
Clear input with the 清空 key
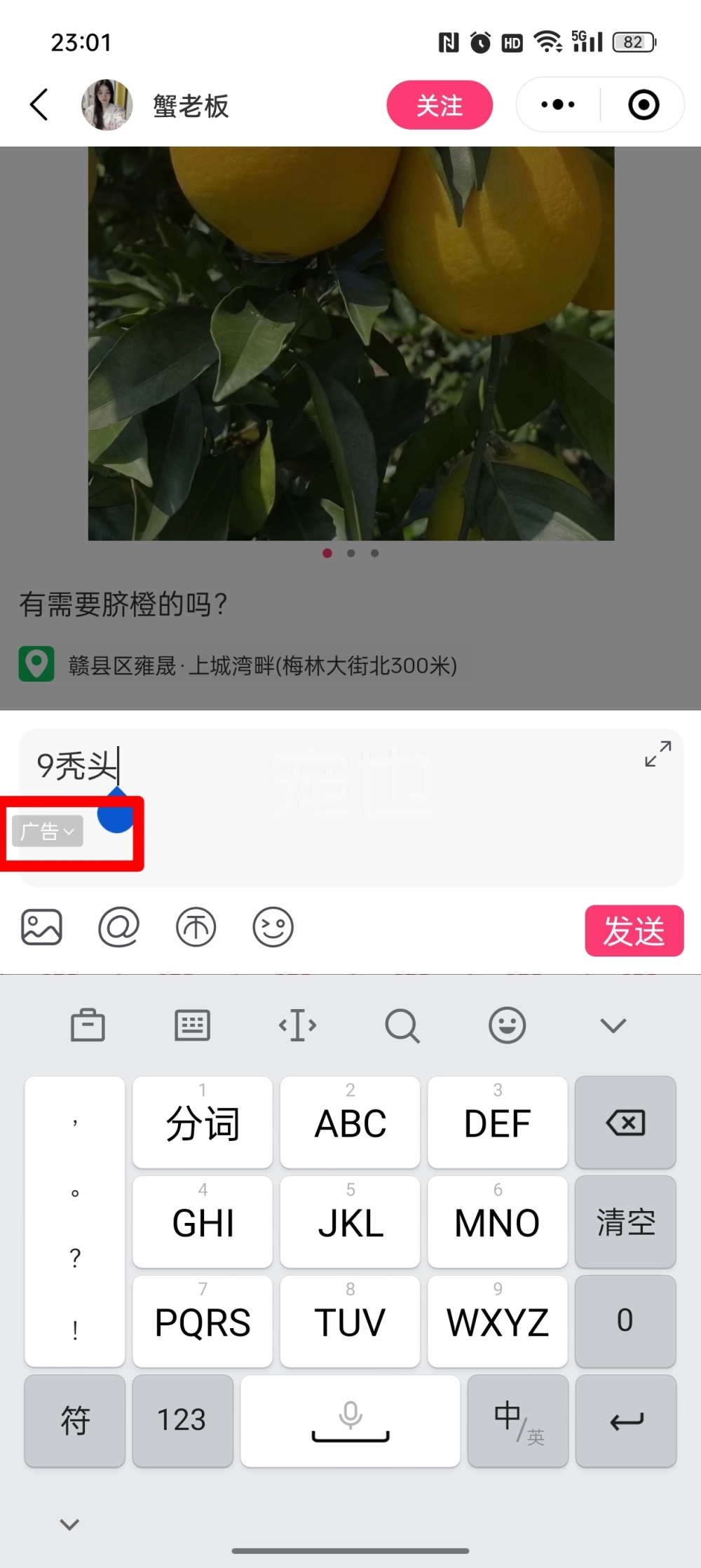pyautogui.click(x=625, y=1222)
